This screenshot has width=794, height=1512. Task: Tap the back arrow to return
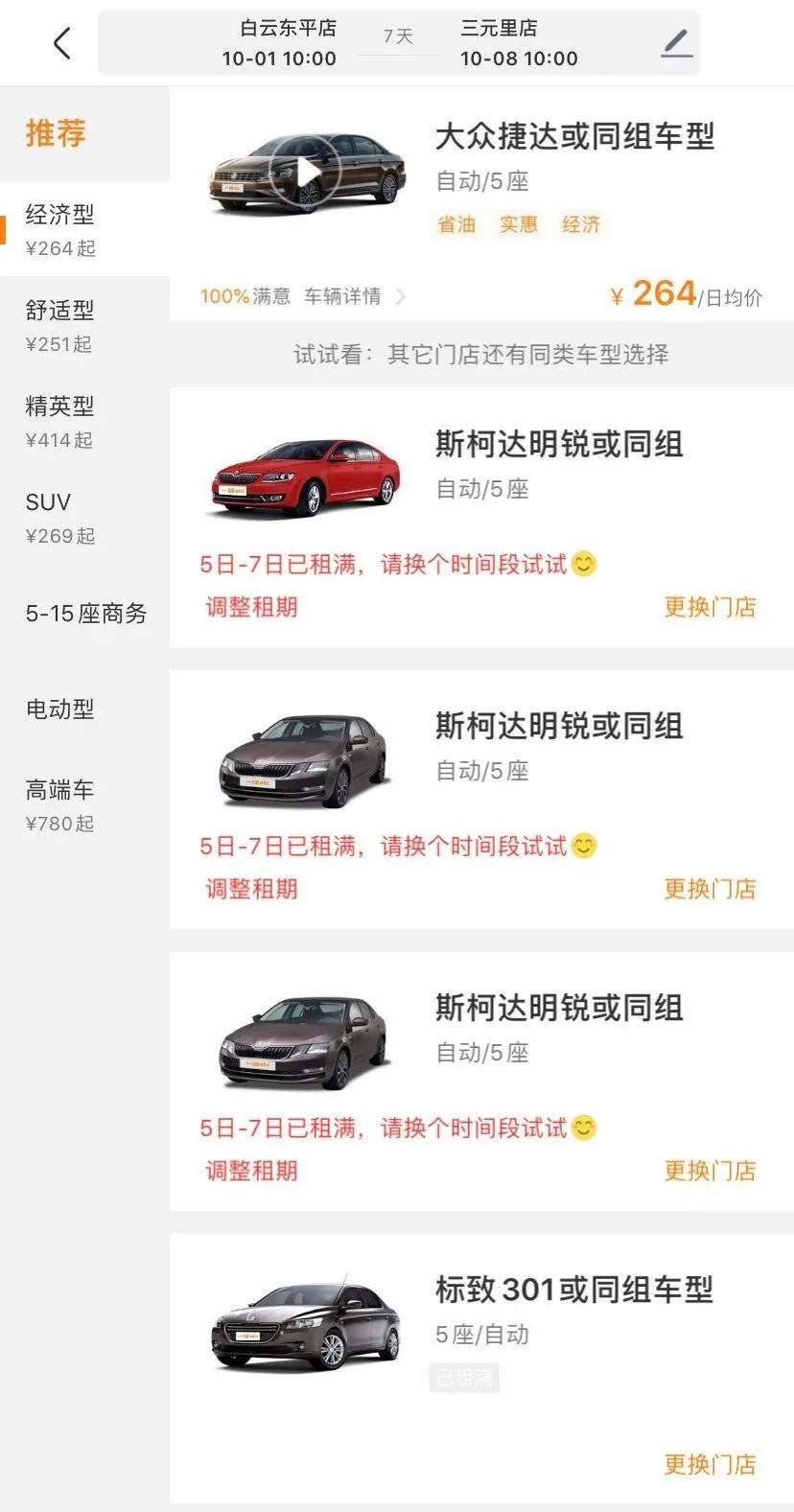coord(61,43)
